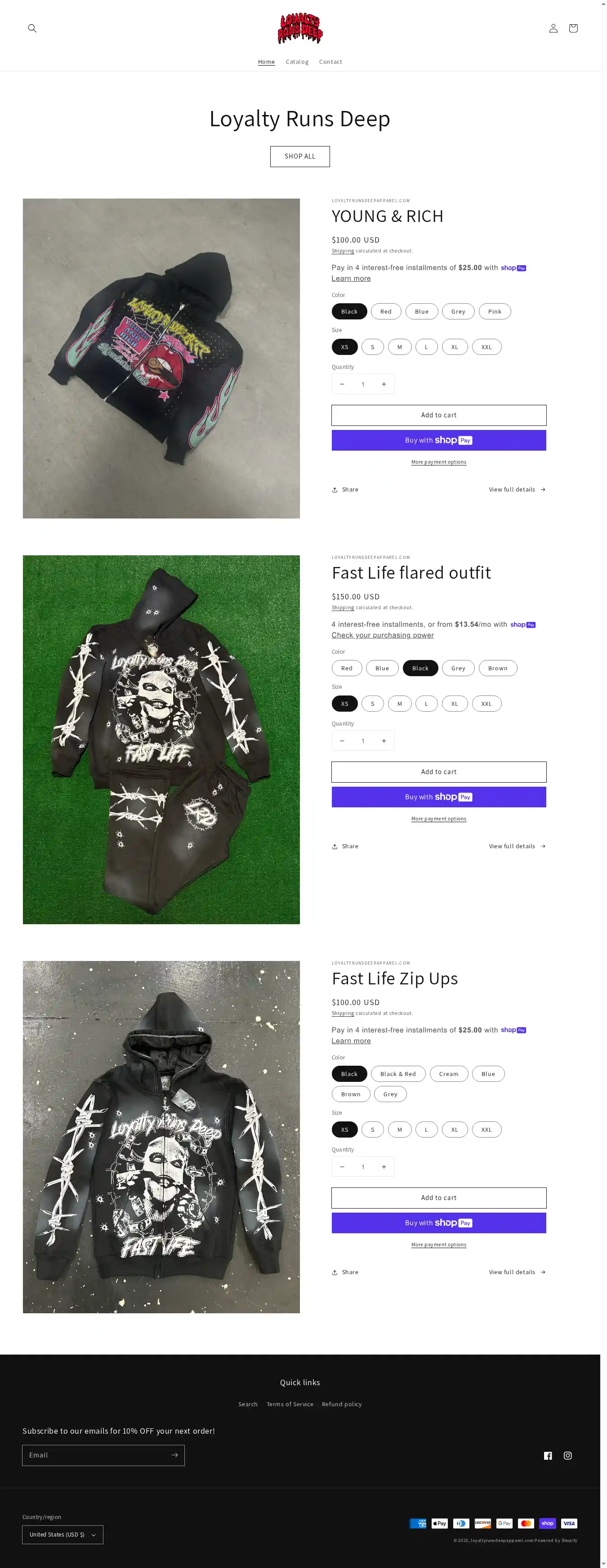This screenshot has width=607, height=1568.
Task: Buy Fast Life Zip Ups with Shop Pay
Action: pos(438,1222)
